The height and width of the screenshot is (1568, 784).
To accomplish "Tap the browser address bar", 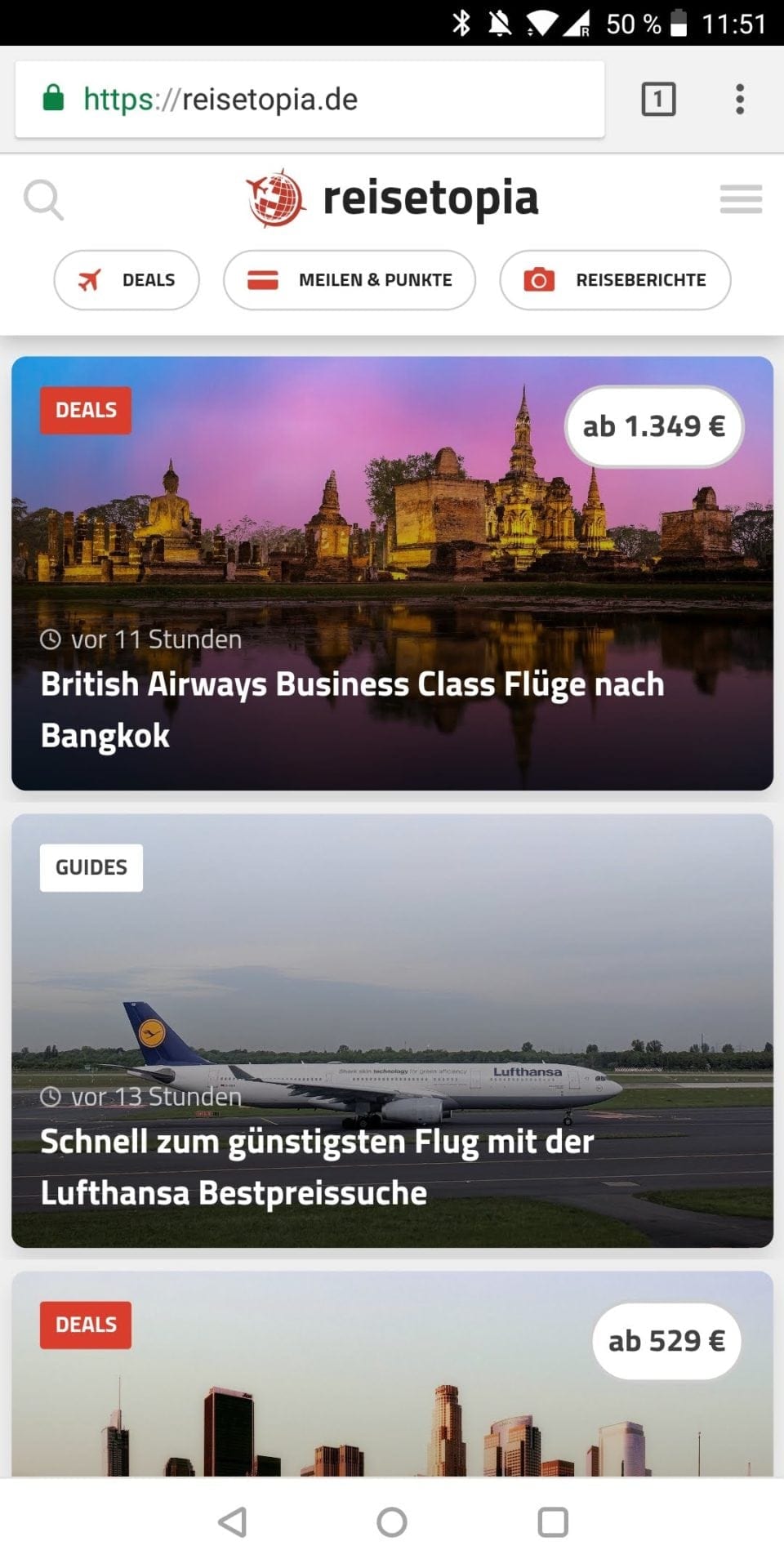I will (x=310, y=100).
